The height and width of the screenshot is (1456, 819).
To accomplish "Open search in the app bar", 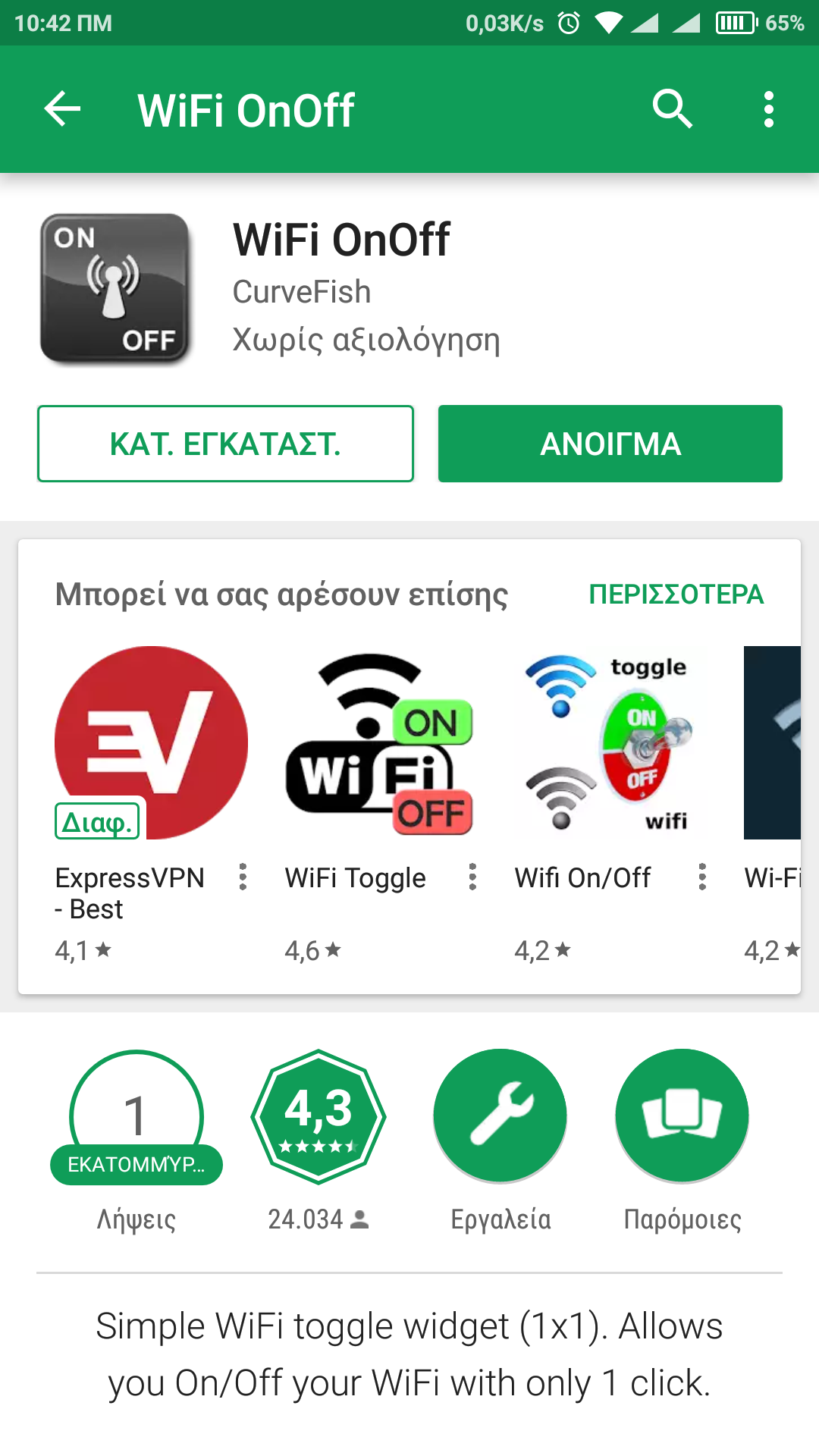I will tap(672, 109).
